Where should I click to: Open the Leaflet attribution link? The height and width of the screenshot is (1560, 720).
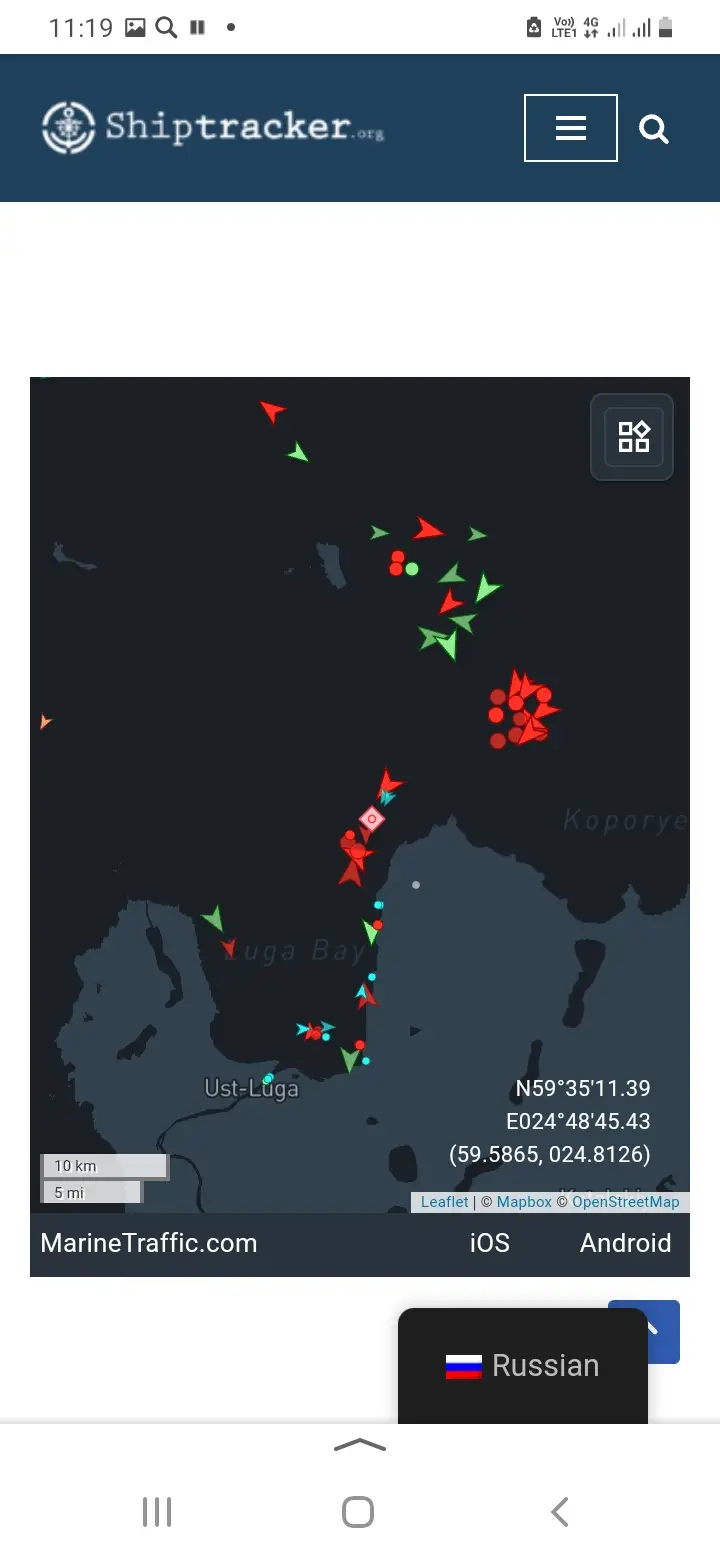(444, 1202)
